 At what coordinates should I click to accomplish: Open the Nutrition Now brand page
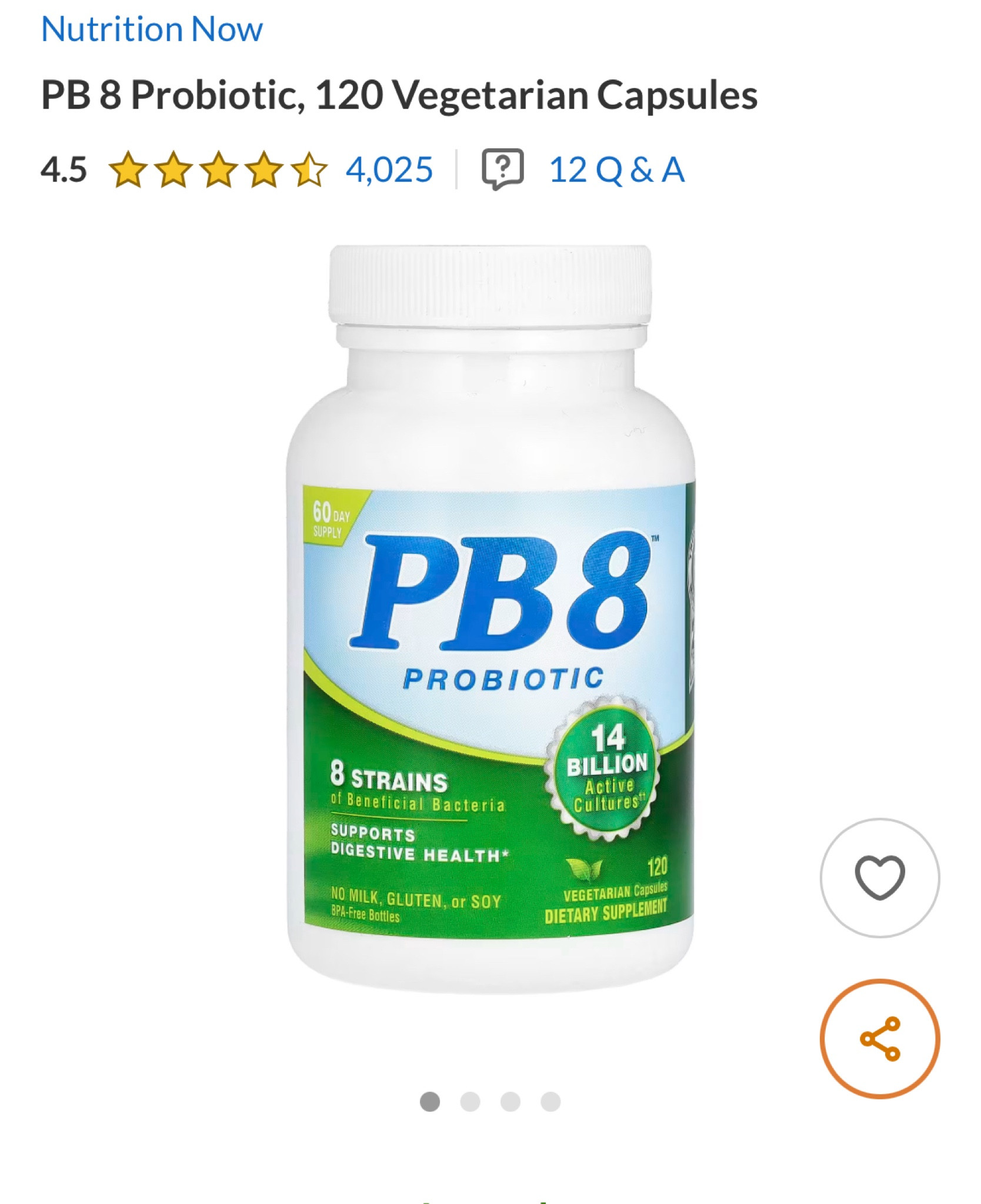tap(152, 28)
